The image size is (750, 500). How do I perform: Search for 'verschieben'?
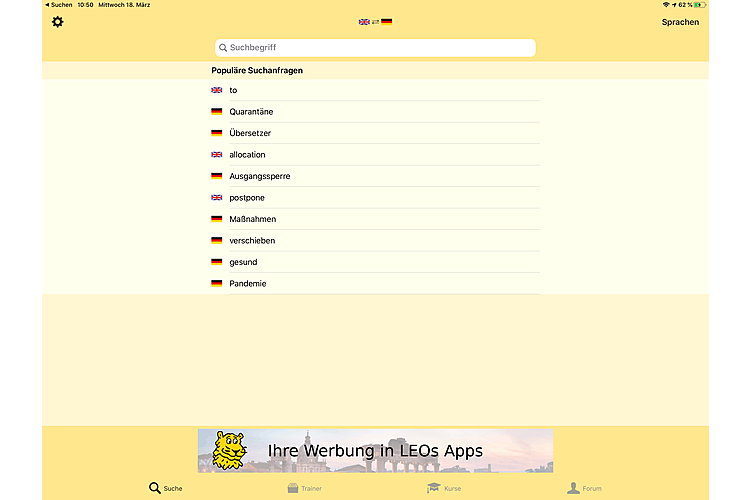click(x=252, y=241)
